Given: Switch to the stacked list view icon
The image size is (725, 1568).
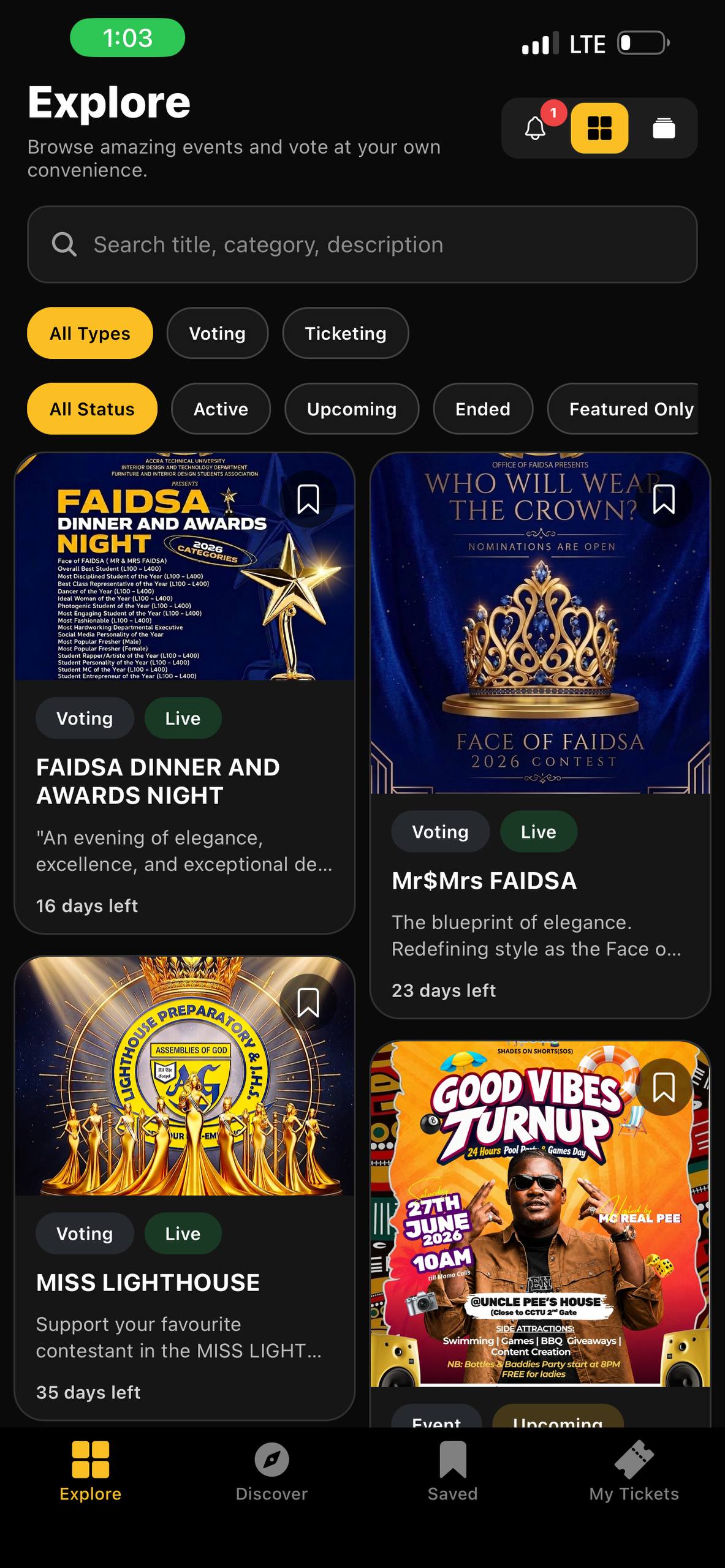Looking at the screenshot, I should pos(664,128).
